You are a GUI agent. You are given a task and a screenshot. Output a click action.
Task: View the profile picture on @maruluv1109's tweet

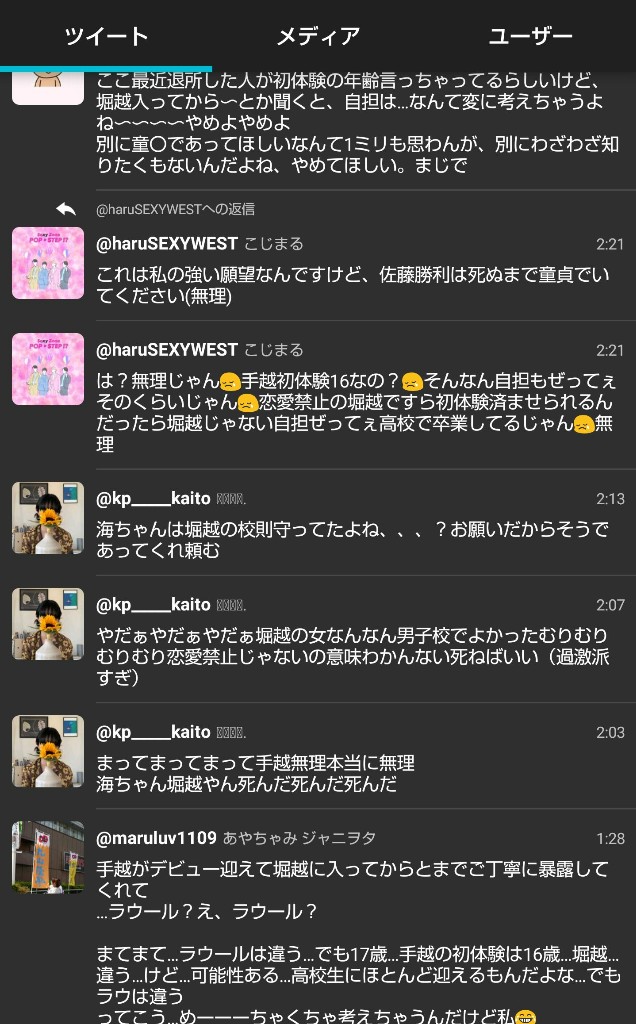[48, 857]
